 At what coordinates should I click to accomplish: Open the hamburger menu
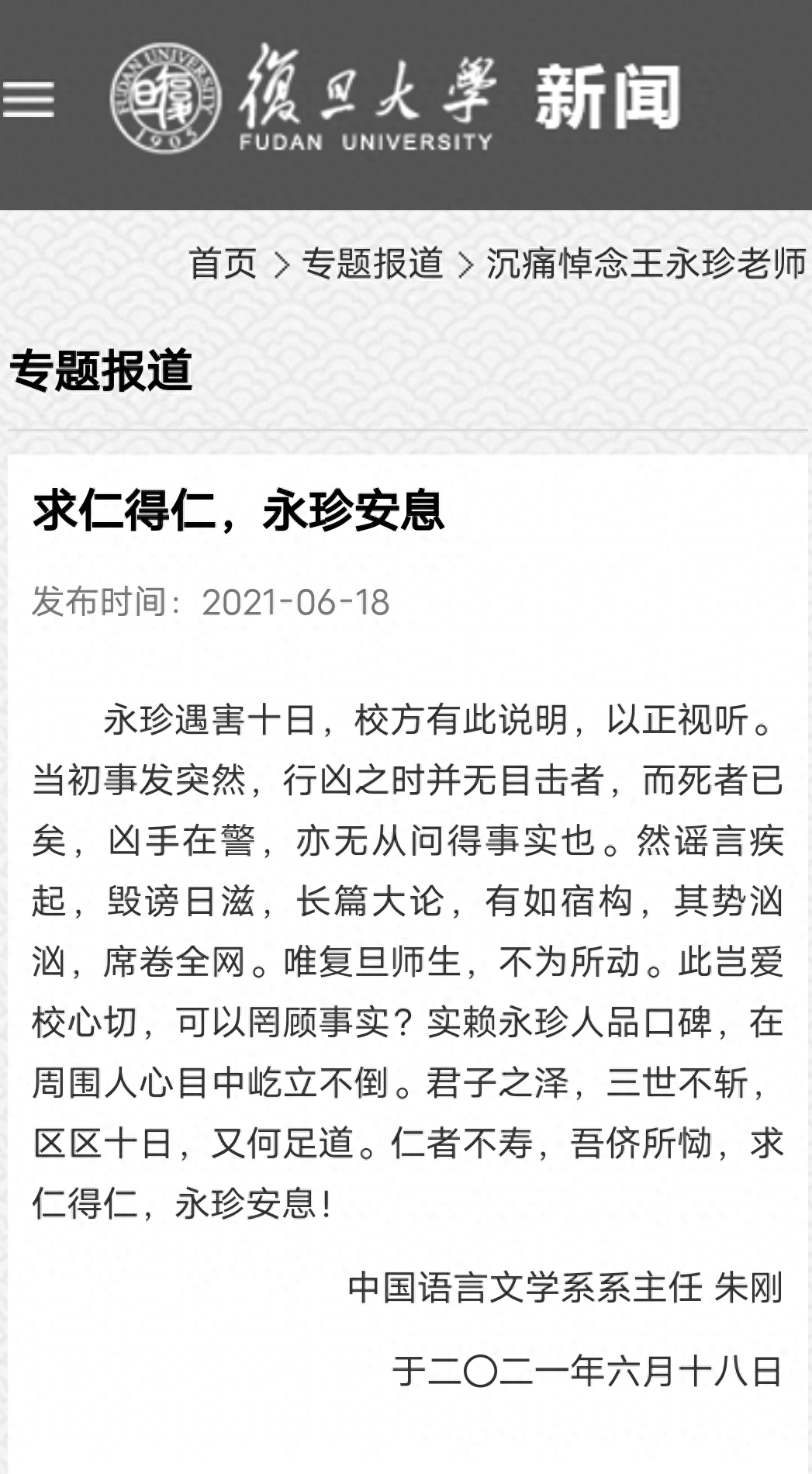[x=28, y=100]
